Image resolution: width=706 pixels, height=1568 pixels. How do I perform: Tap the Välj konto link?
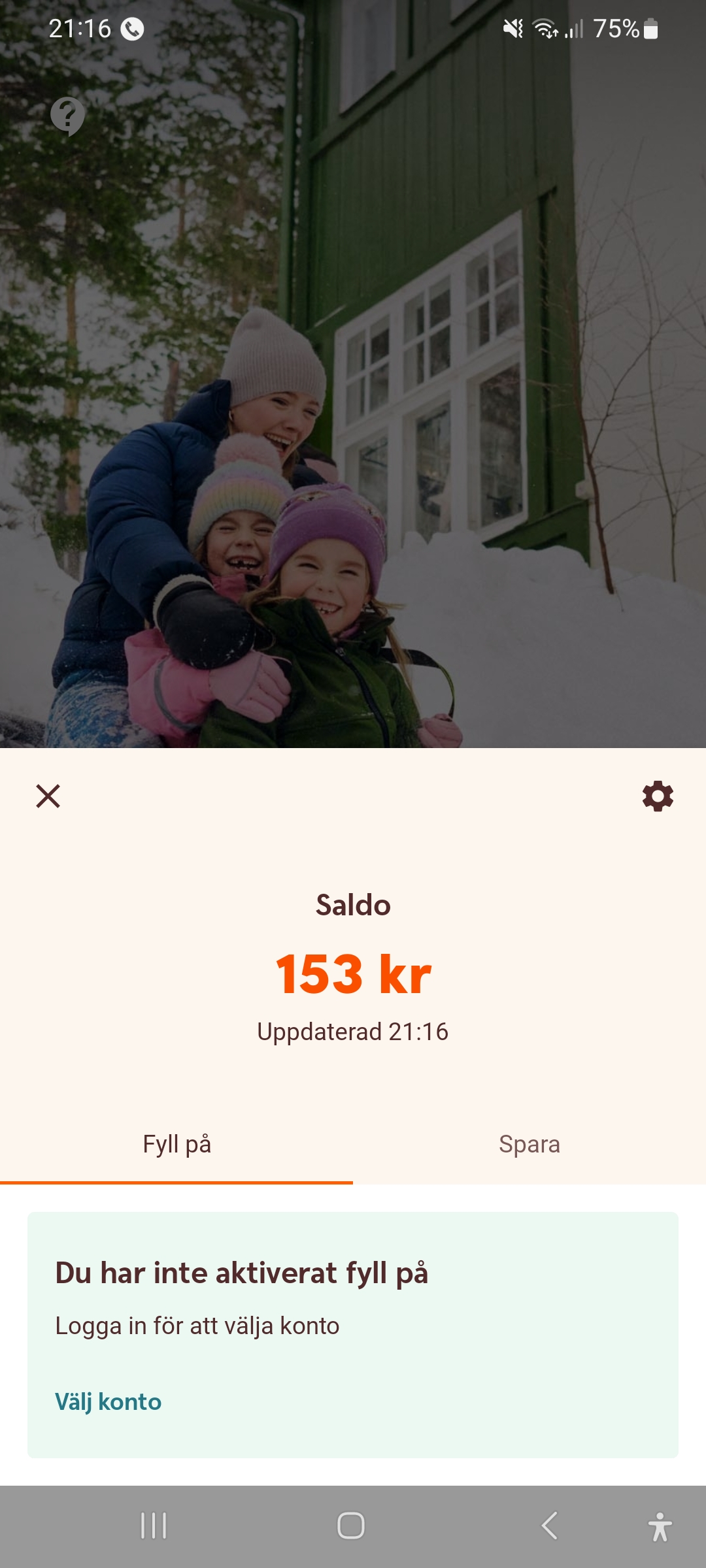pos(108,1401)
